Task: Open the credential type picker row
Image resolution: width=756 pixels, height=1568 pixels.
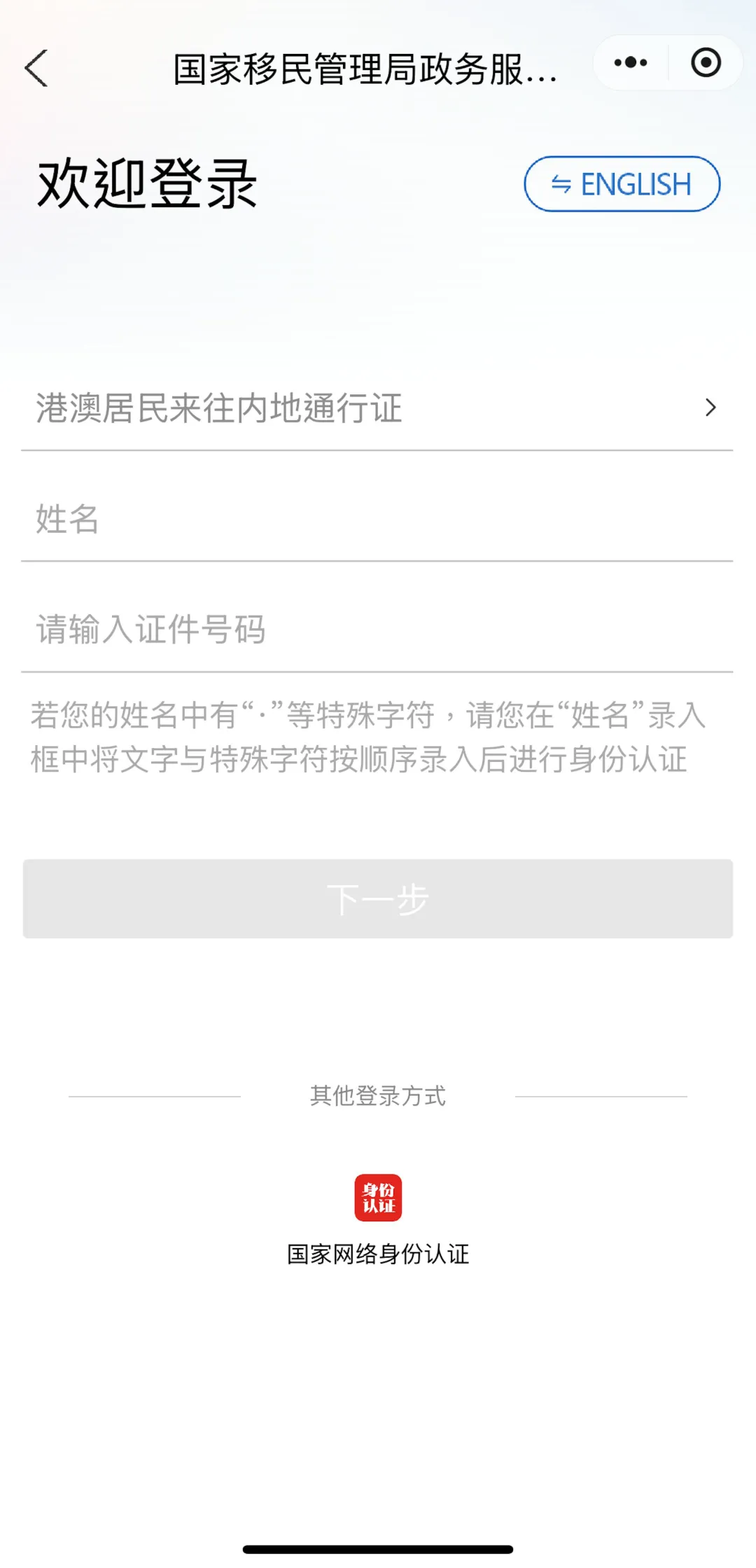Action: 378,408
